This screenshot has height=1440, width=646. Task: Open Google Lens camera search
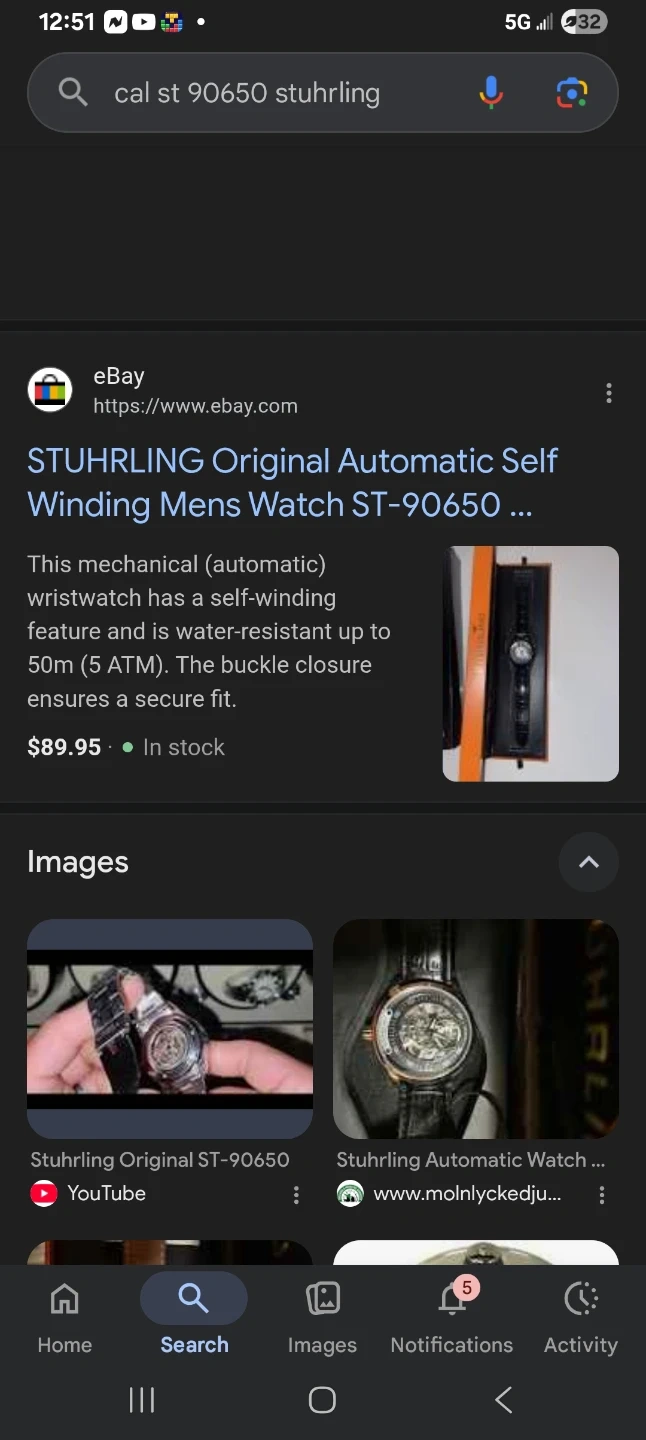(571, 93)
